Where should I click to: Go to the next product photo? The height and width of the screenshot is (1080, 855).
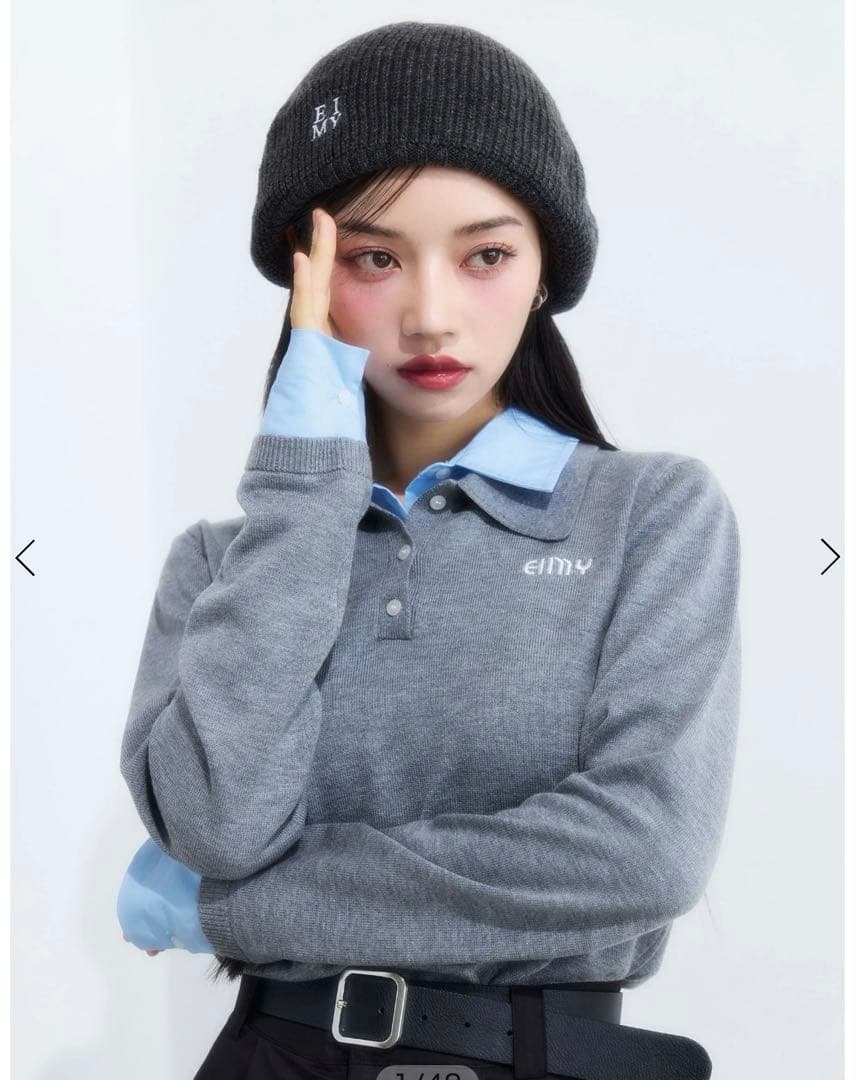[x=829, y=557]
